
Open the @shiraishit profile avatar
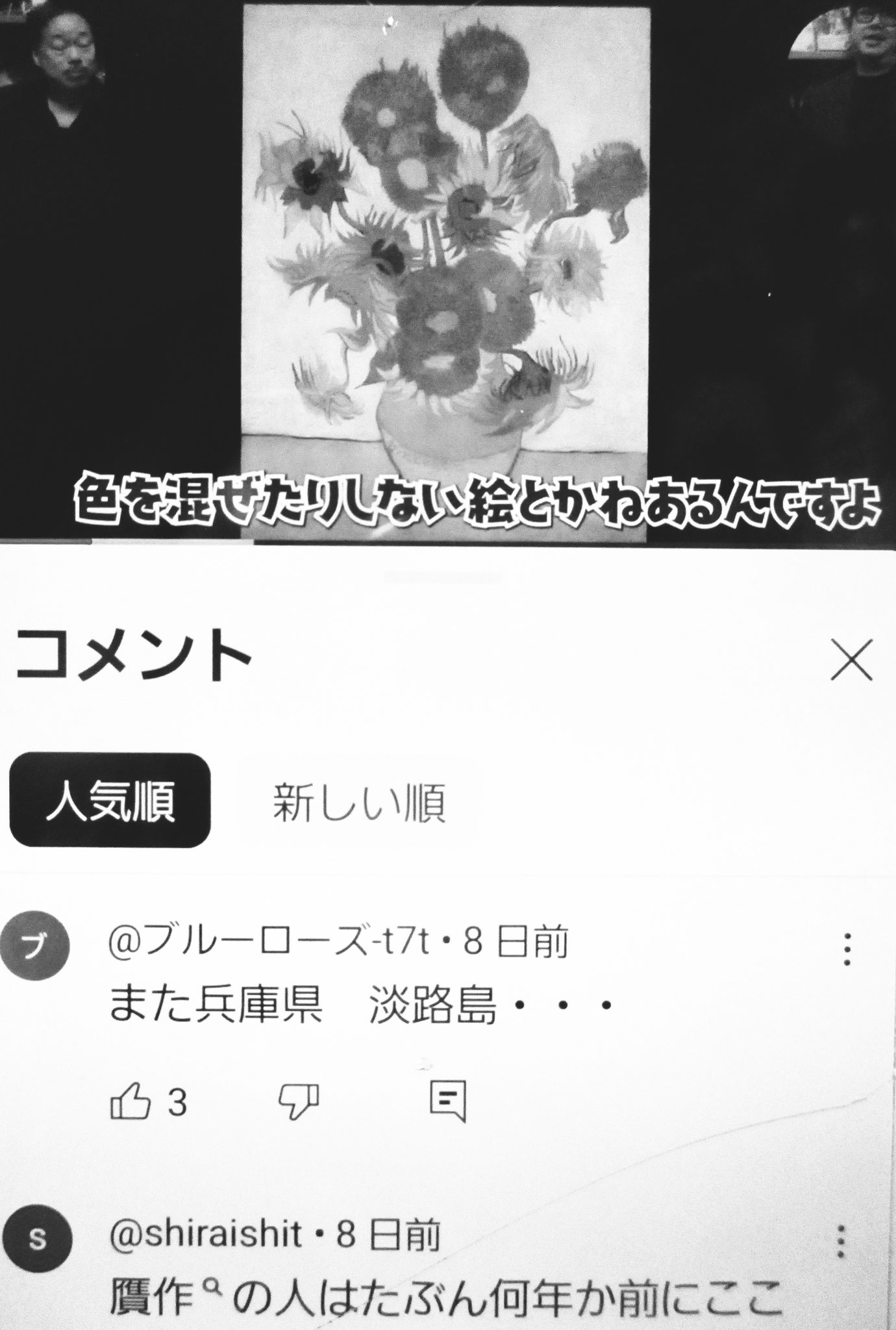pos(36,1222)
